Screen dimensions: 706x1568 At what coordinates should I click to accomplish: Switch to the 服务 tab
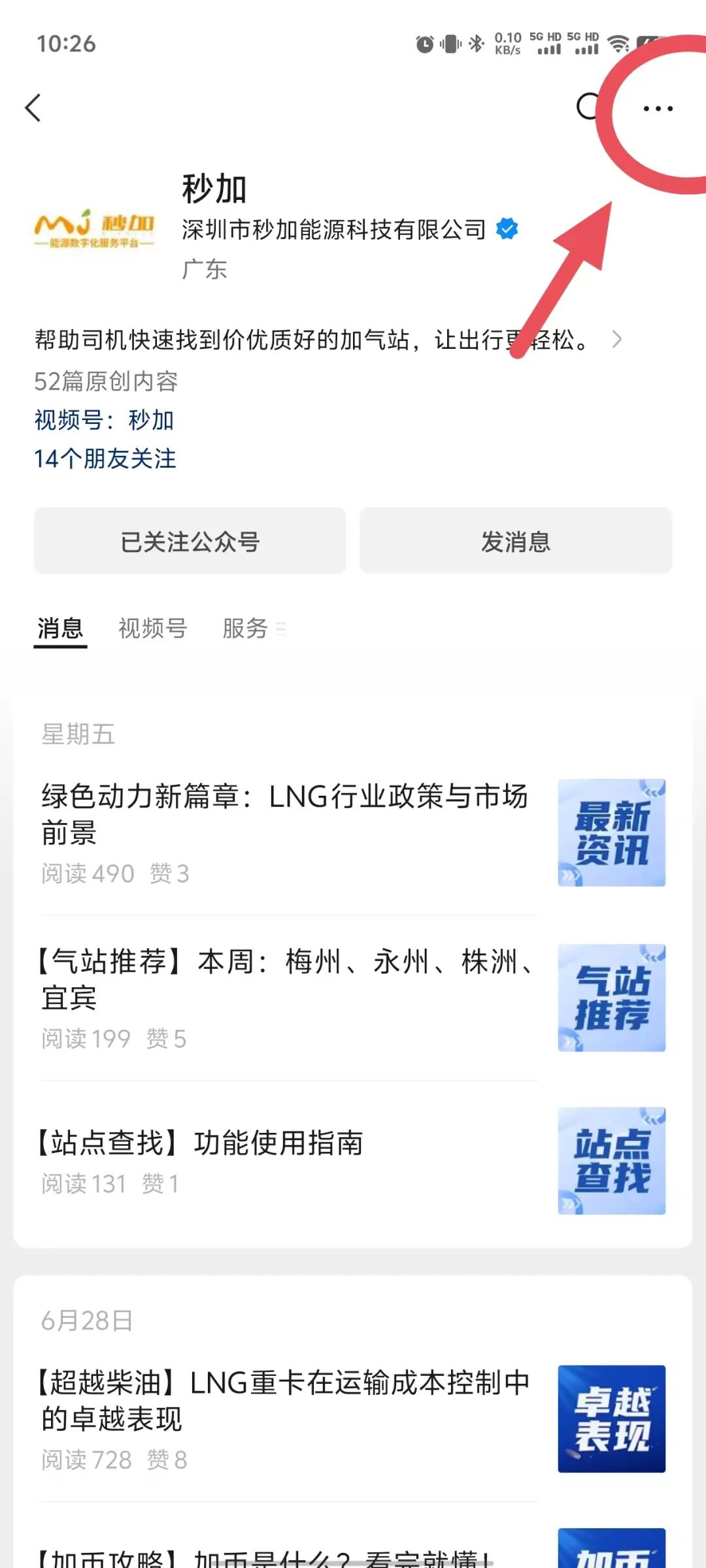coord(246,629)
